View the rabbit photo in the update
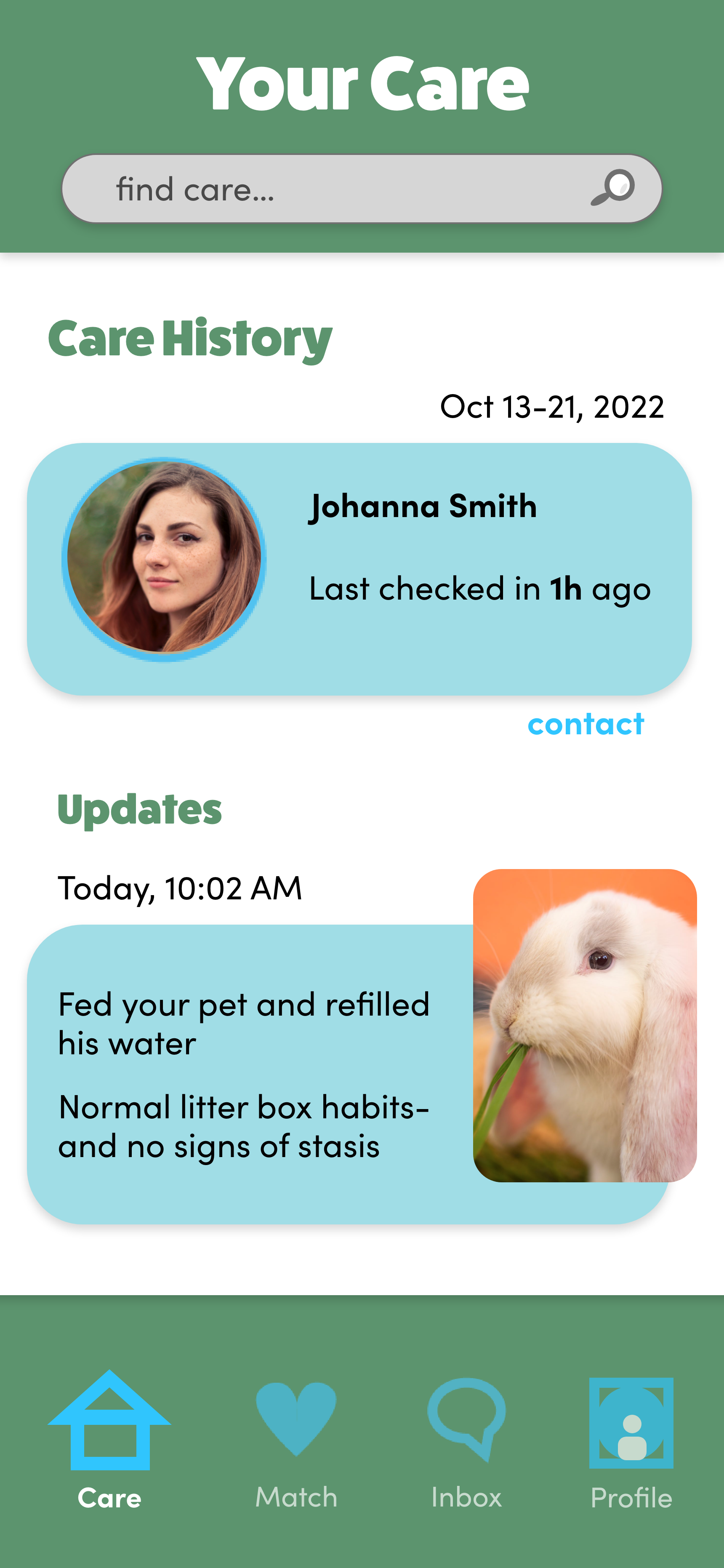 pos(585,1026)
